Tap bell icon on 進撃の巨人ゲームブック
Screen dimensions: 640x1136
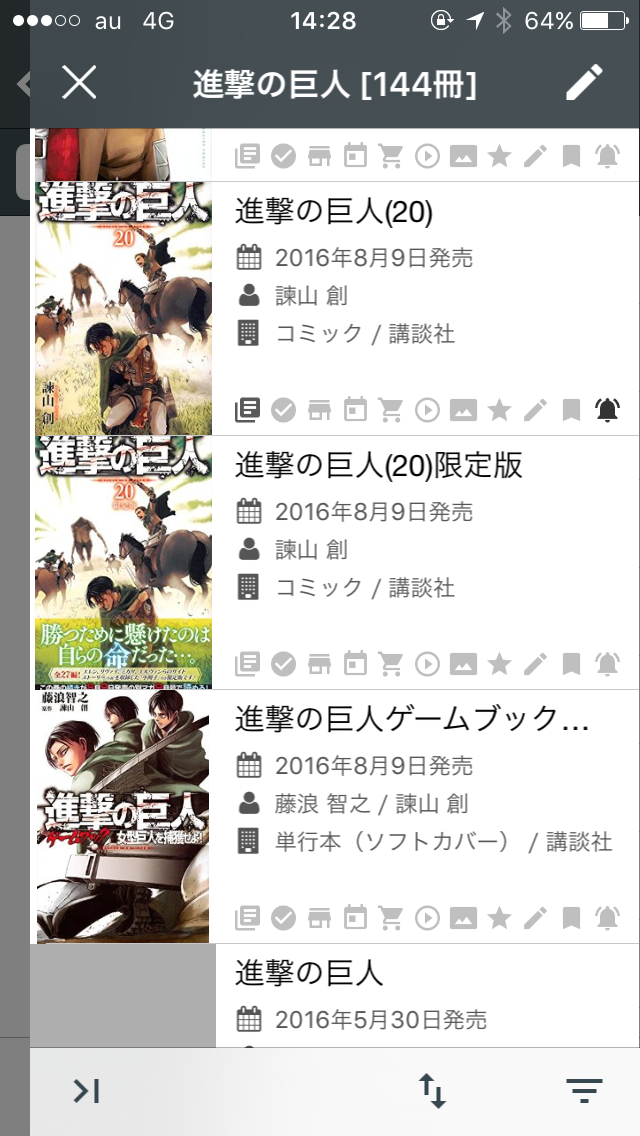tap(607, 917)
